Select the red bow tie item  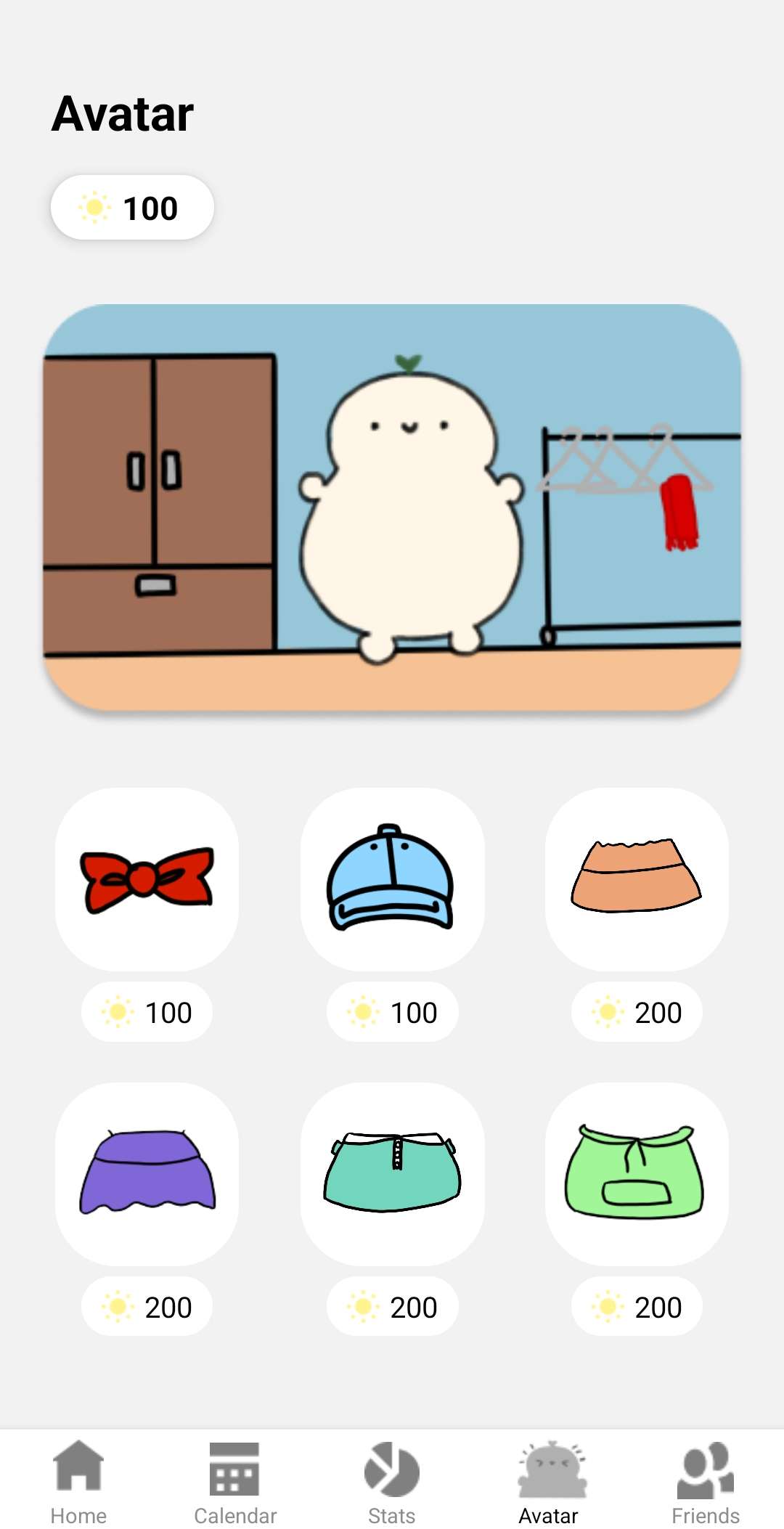click(x=147, y=879)
